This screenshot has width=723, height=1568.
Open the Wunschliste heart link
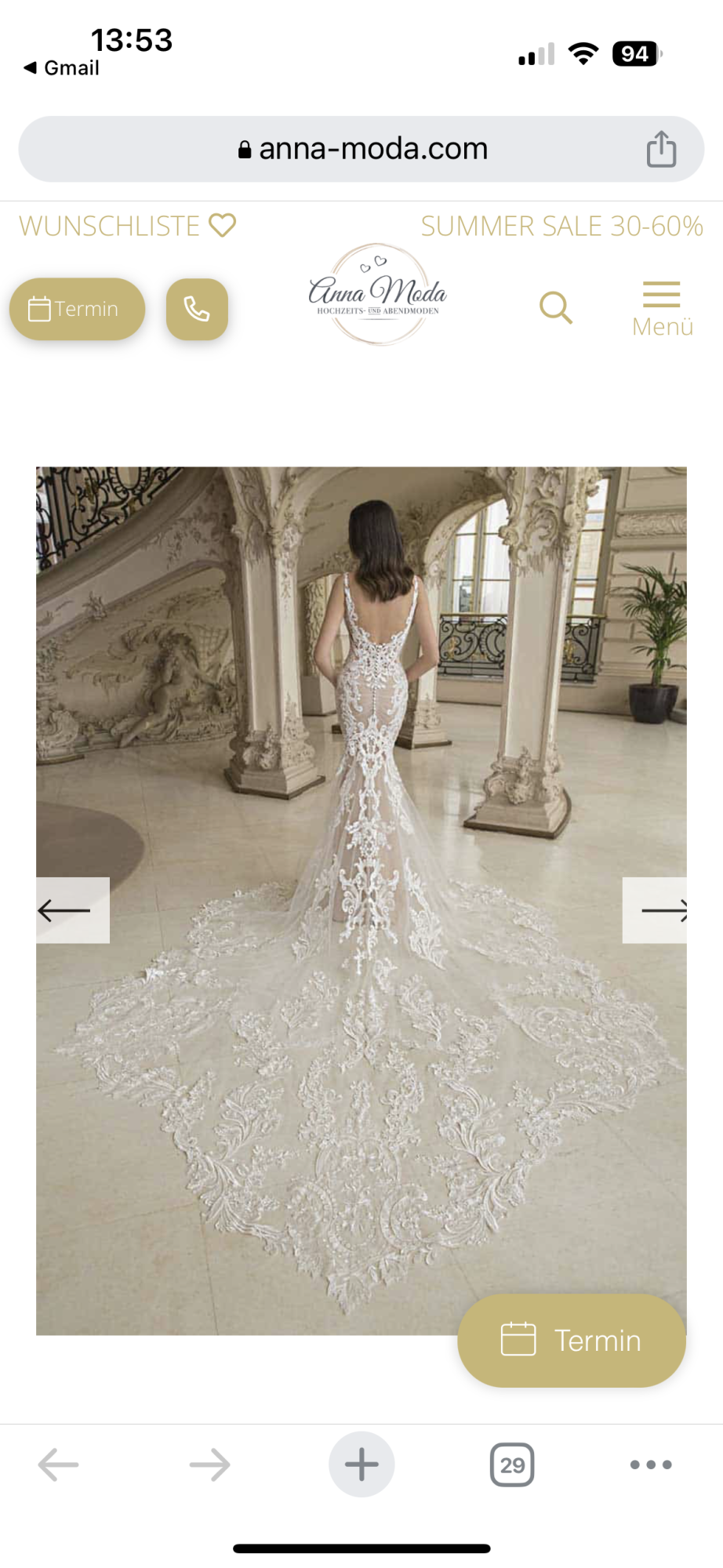click(127, 226)
